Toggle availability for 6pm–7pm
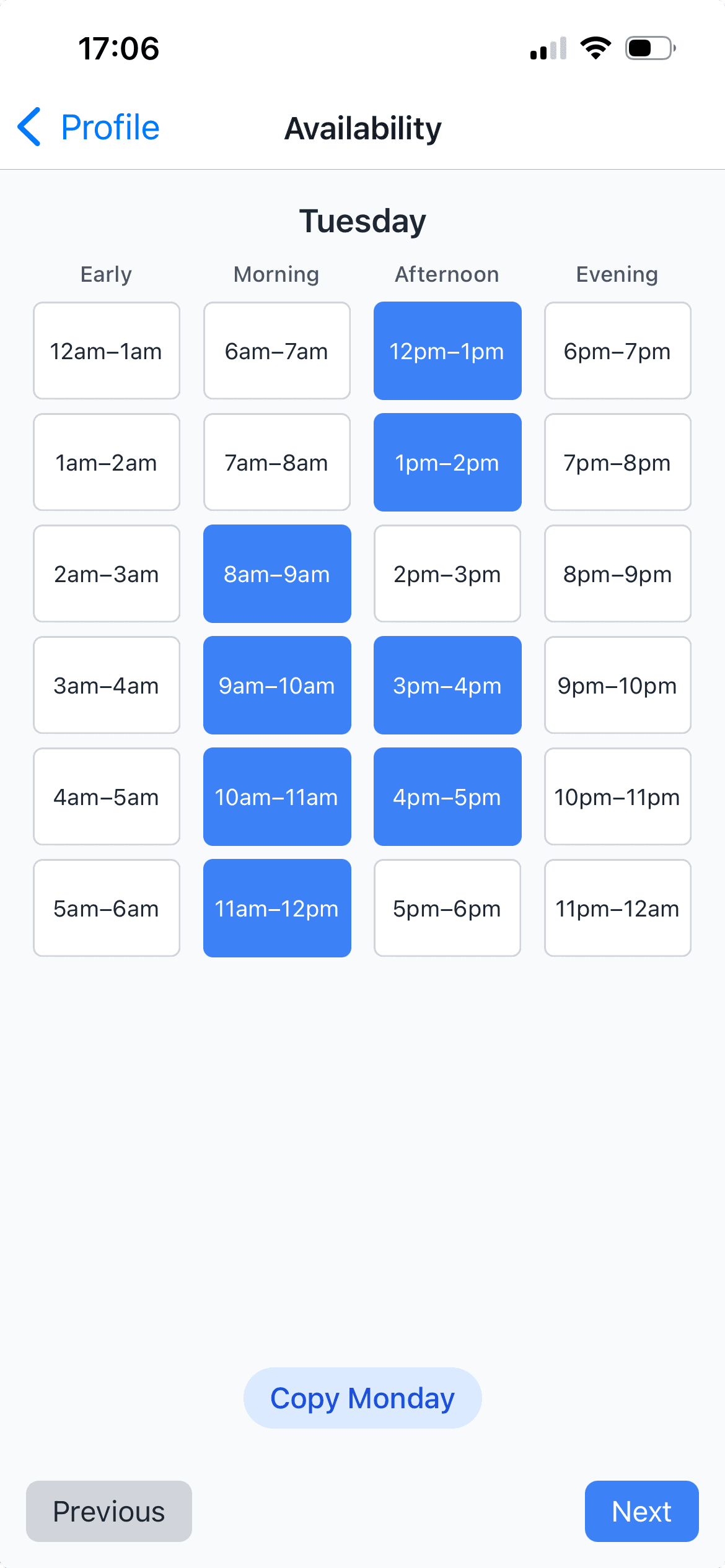The height and width of the screenshot is (1568, 725). (x=617, y=351)
